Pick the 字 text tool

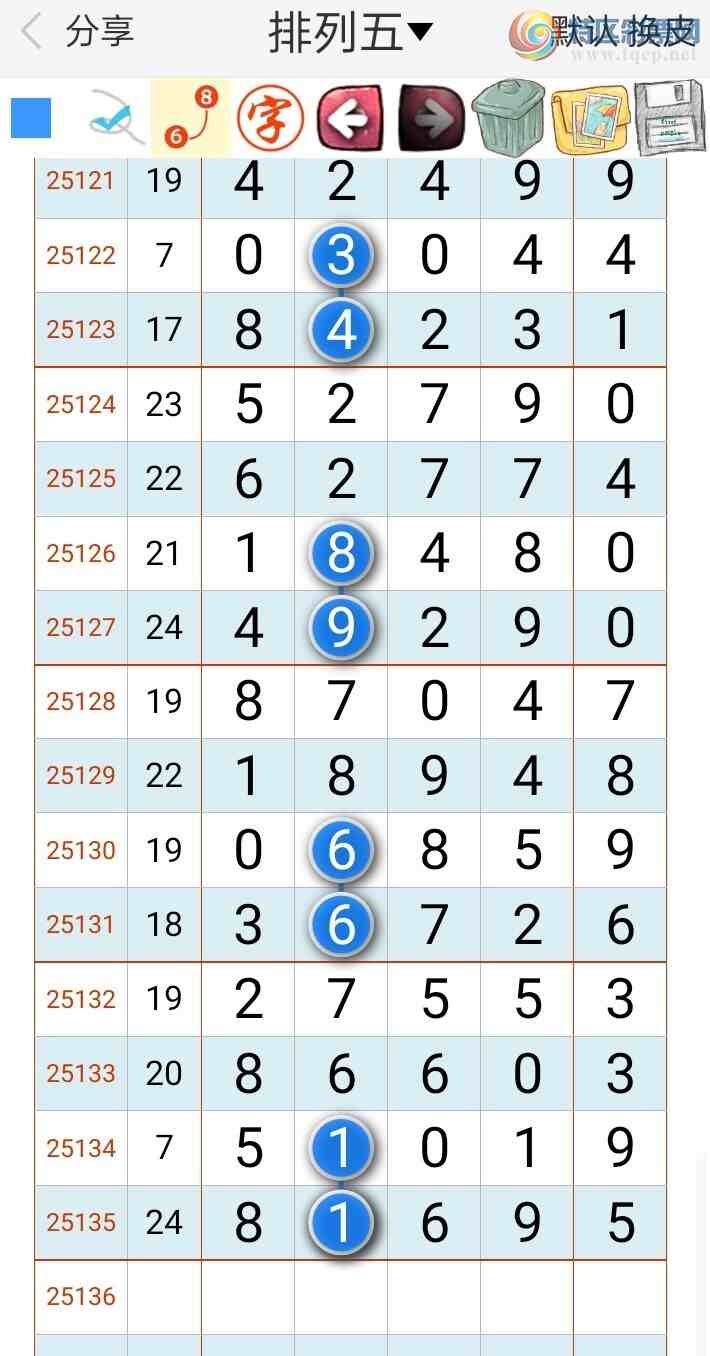click(270, 118)
